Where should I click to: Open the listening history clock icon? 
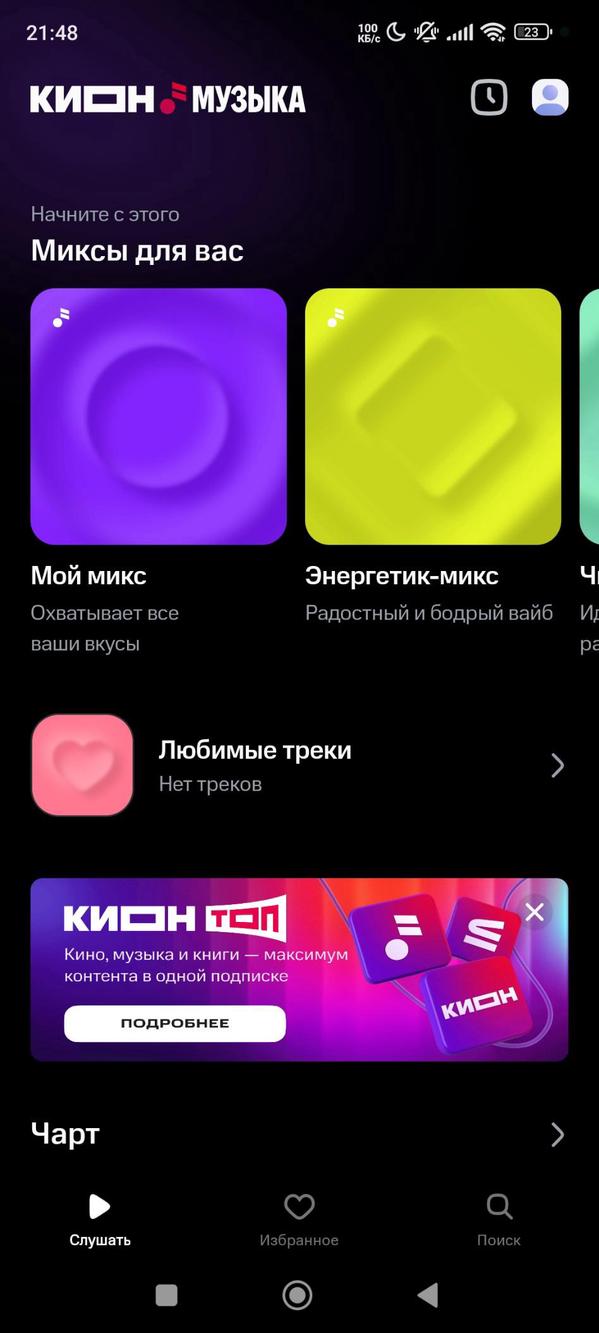(489, 98)
